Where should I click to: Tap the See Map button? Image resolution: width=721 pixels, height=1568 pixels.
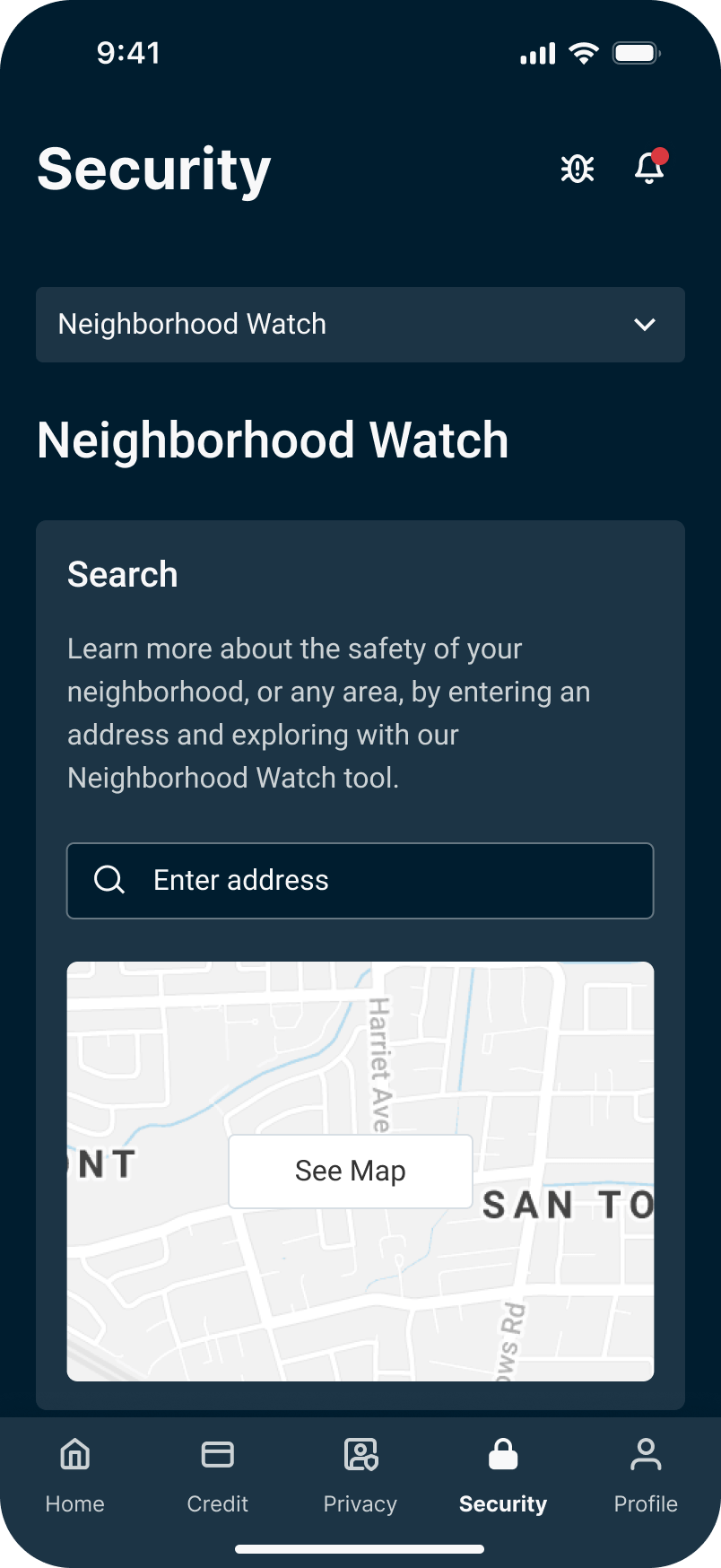click(x=351, y=1171)
